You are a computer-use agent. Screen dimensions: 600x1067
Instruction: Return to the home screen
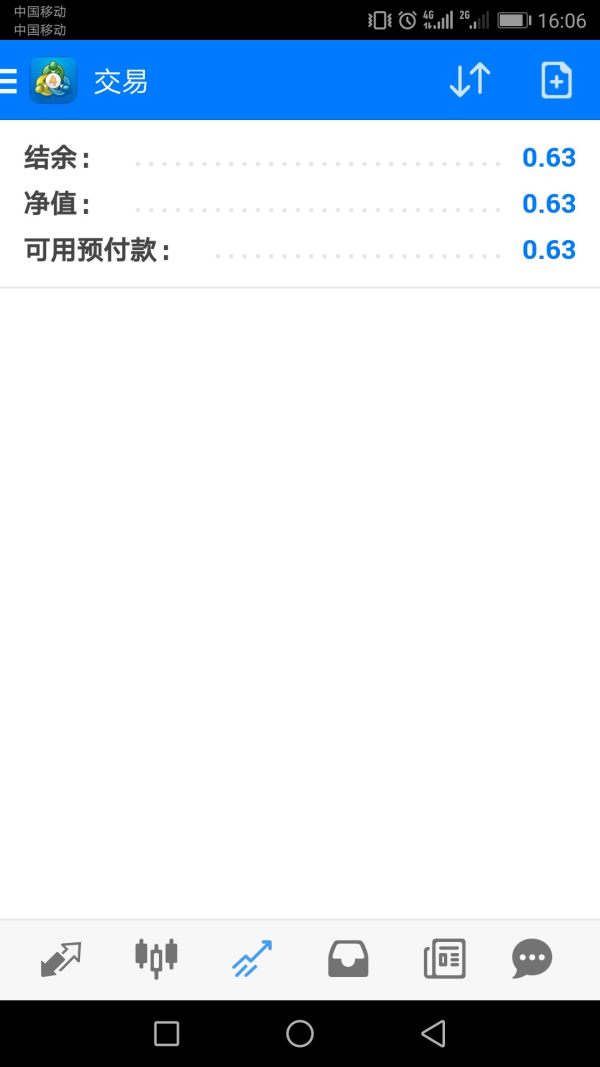click(x=300, y=1033)
